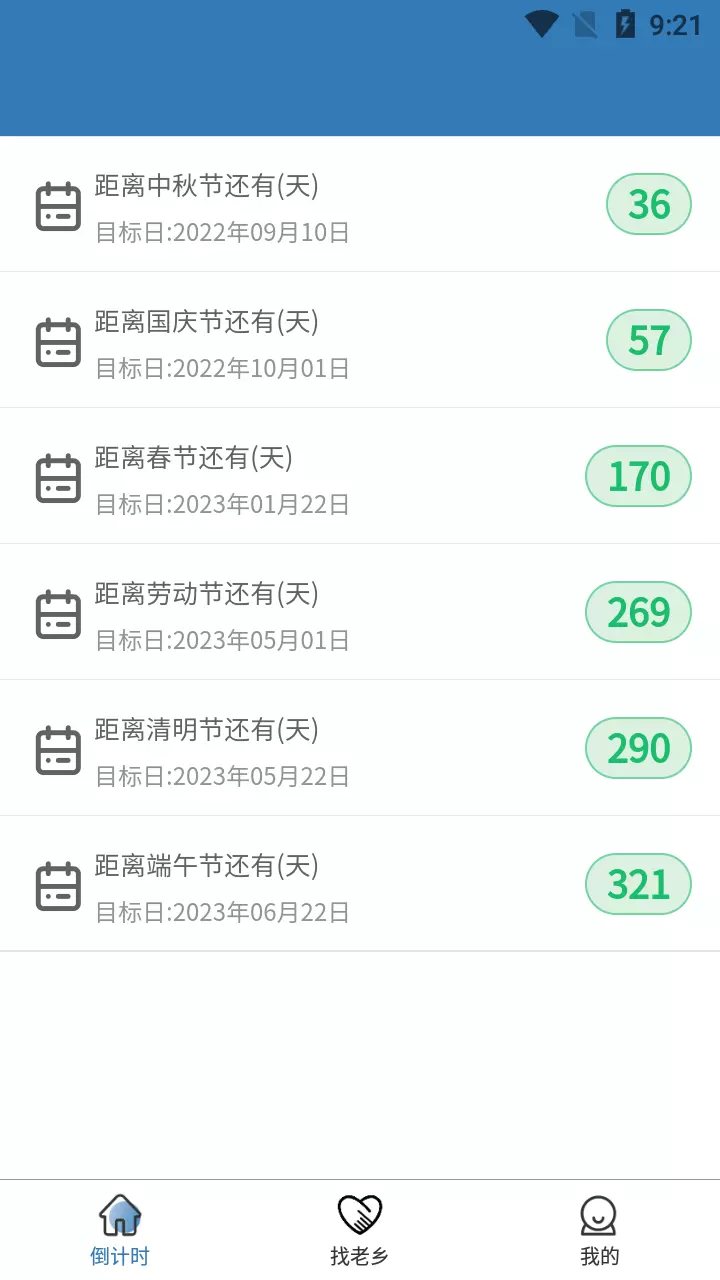
Task: Open the 劳动节 countdown entry
Action: point(360,612)
